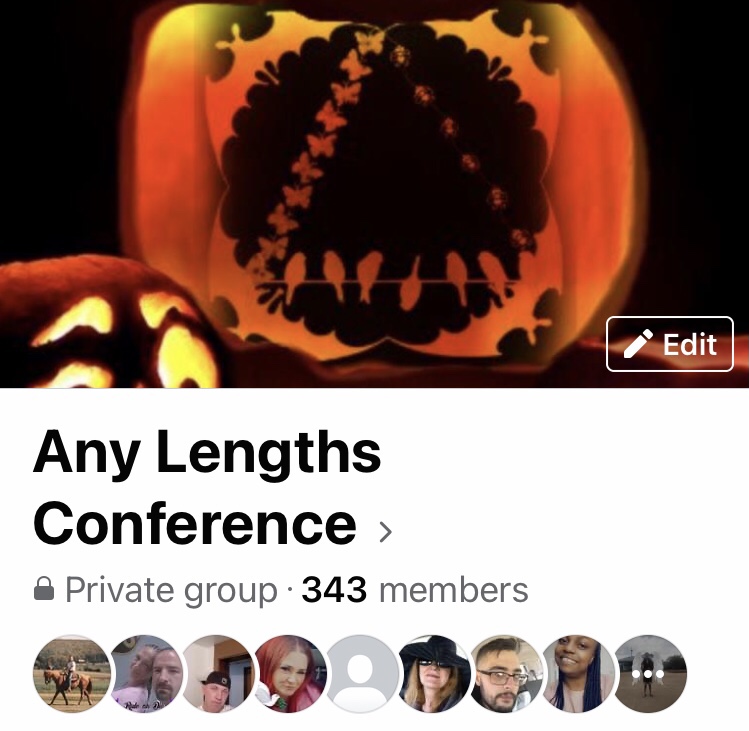Viewport: 749px width, 731px height.
Task: Tap Edit on the cover photo
Action: [x=670, y=344]
